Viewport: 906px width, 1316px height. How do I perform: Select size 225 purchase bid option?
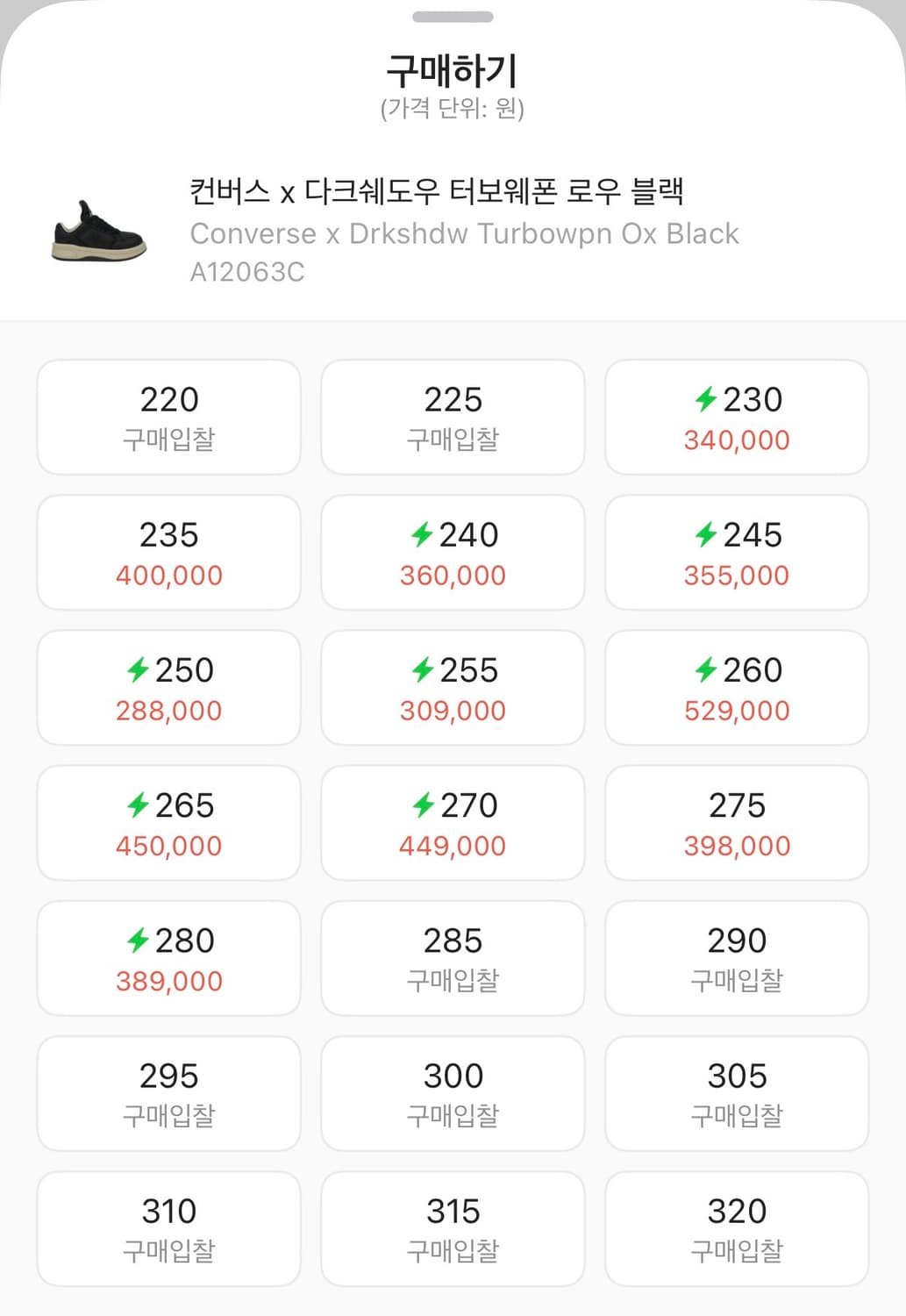point(453,418)
